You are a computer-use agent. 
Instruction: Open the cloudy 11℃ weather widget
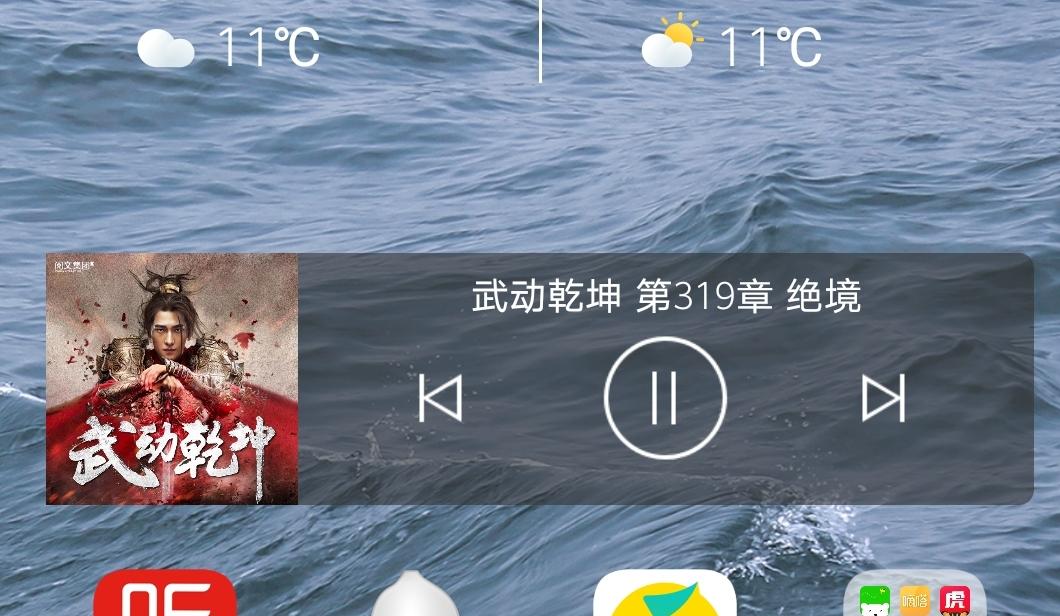[x=230, y=46]
